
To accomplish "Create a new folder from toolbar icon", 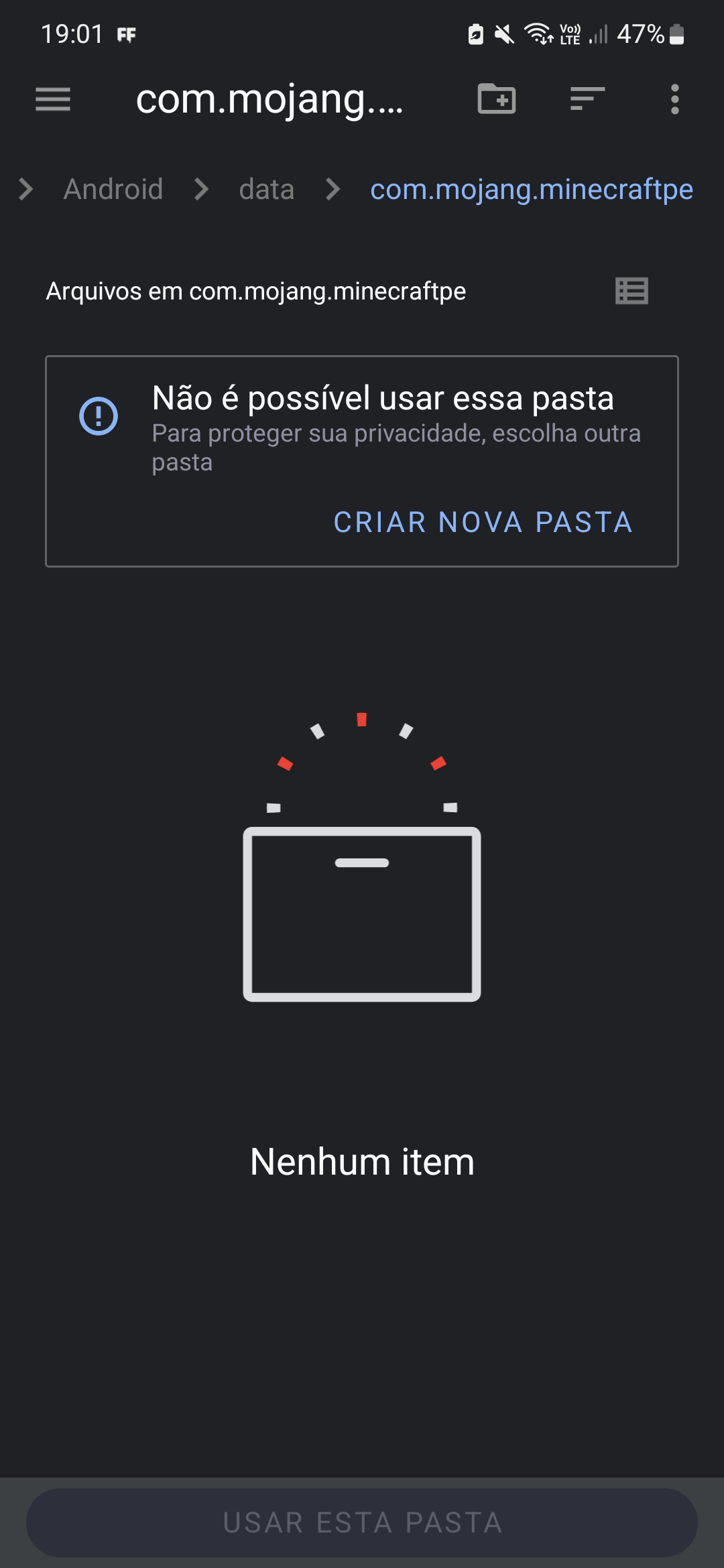I will click(x=497, y=99).
